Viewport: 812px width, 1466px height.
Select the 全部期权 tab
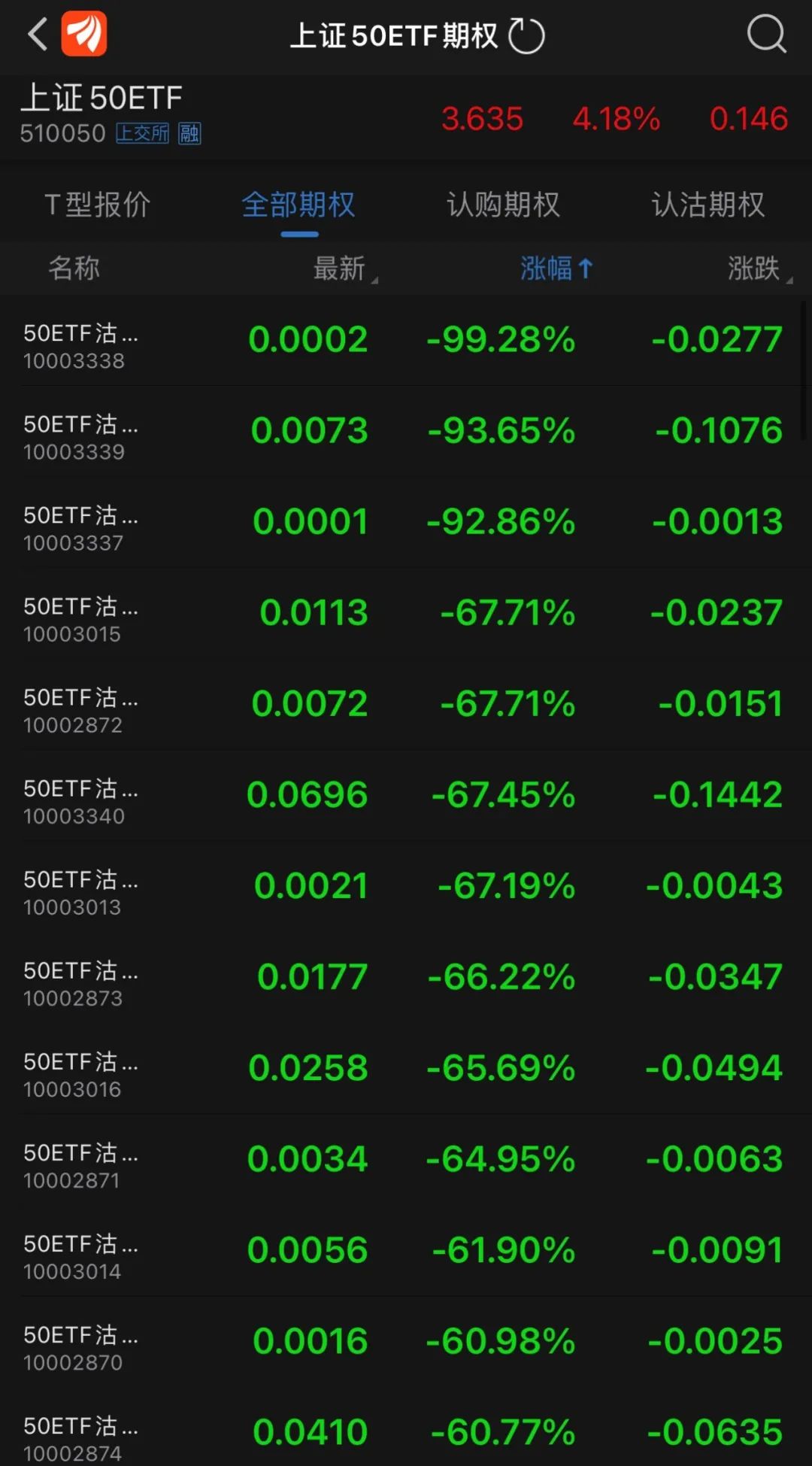(298, 205)
